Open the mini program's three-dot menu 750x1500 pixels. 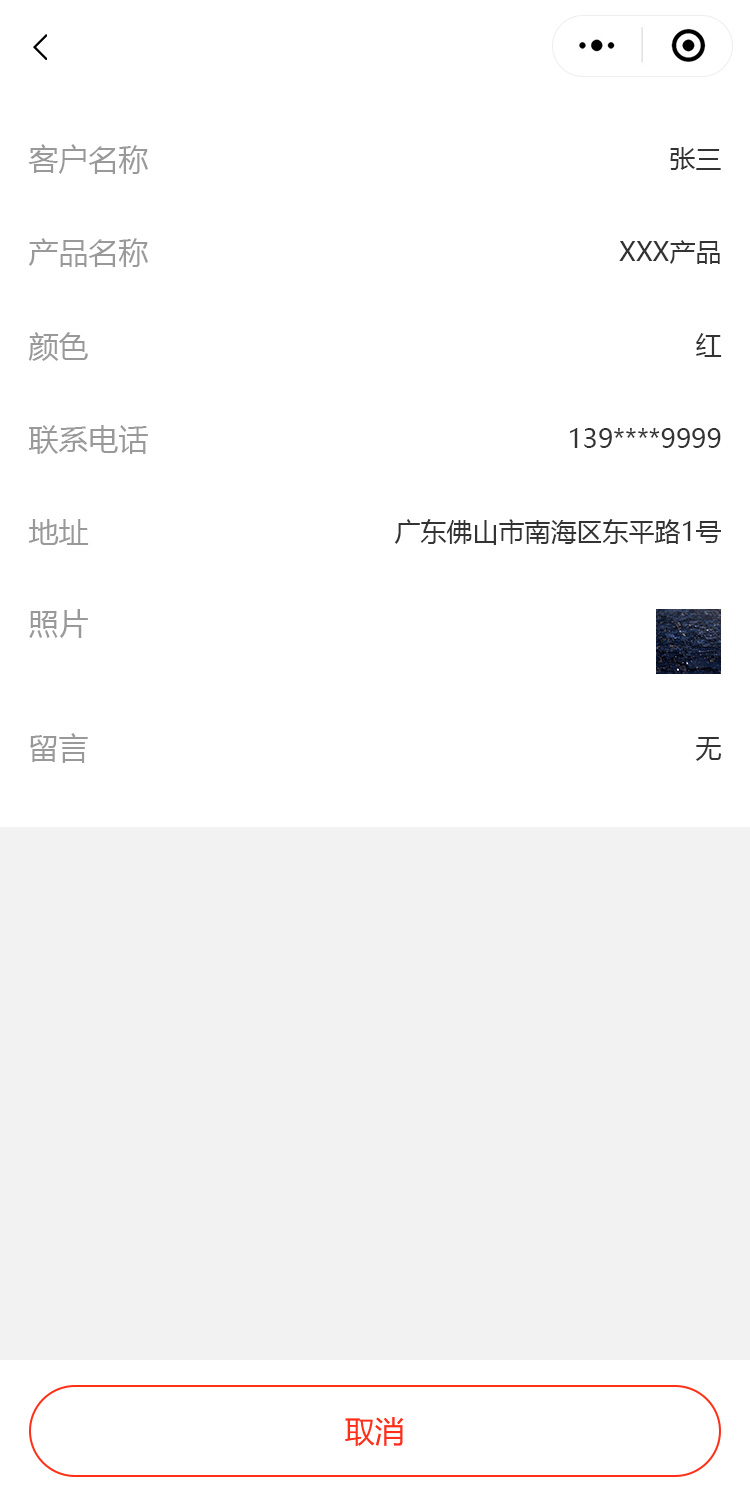597,46
